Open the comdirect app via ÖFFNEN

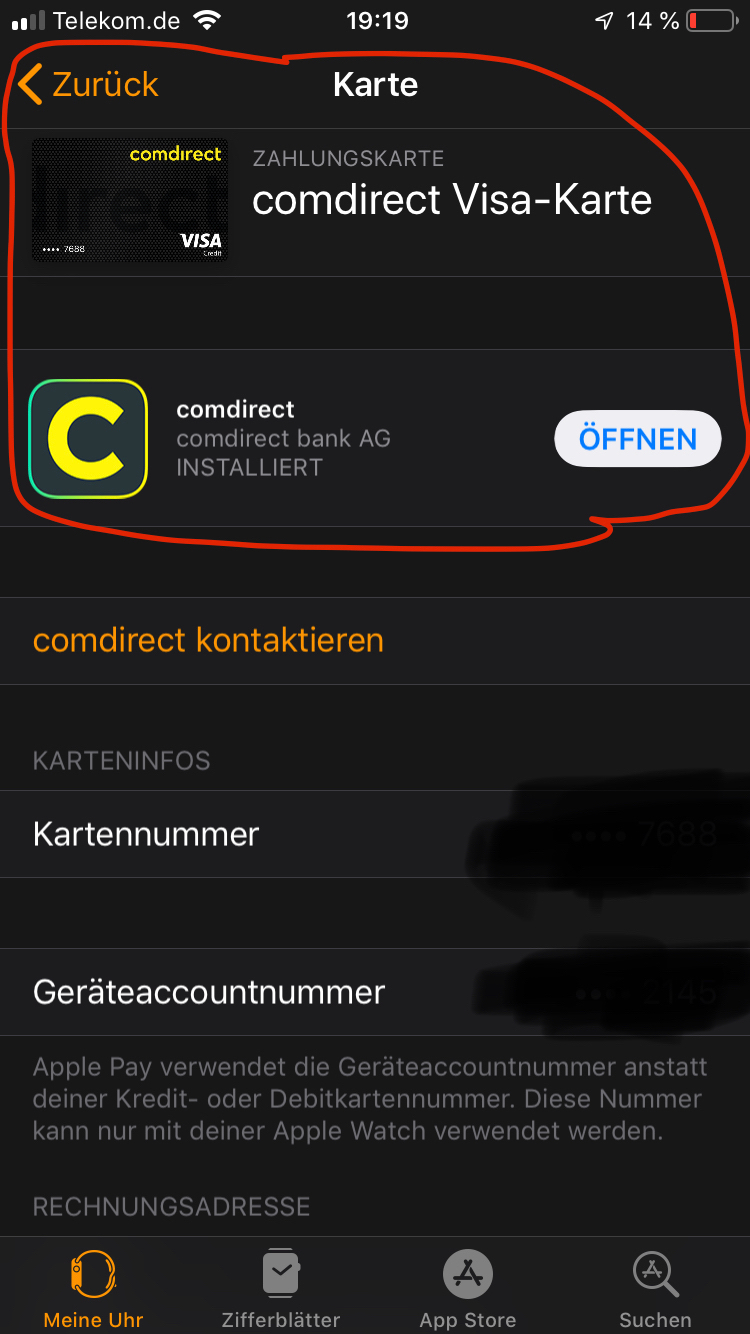(637, 439)
